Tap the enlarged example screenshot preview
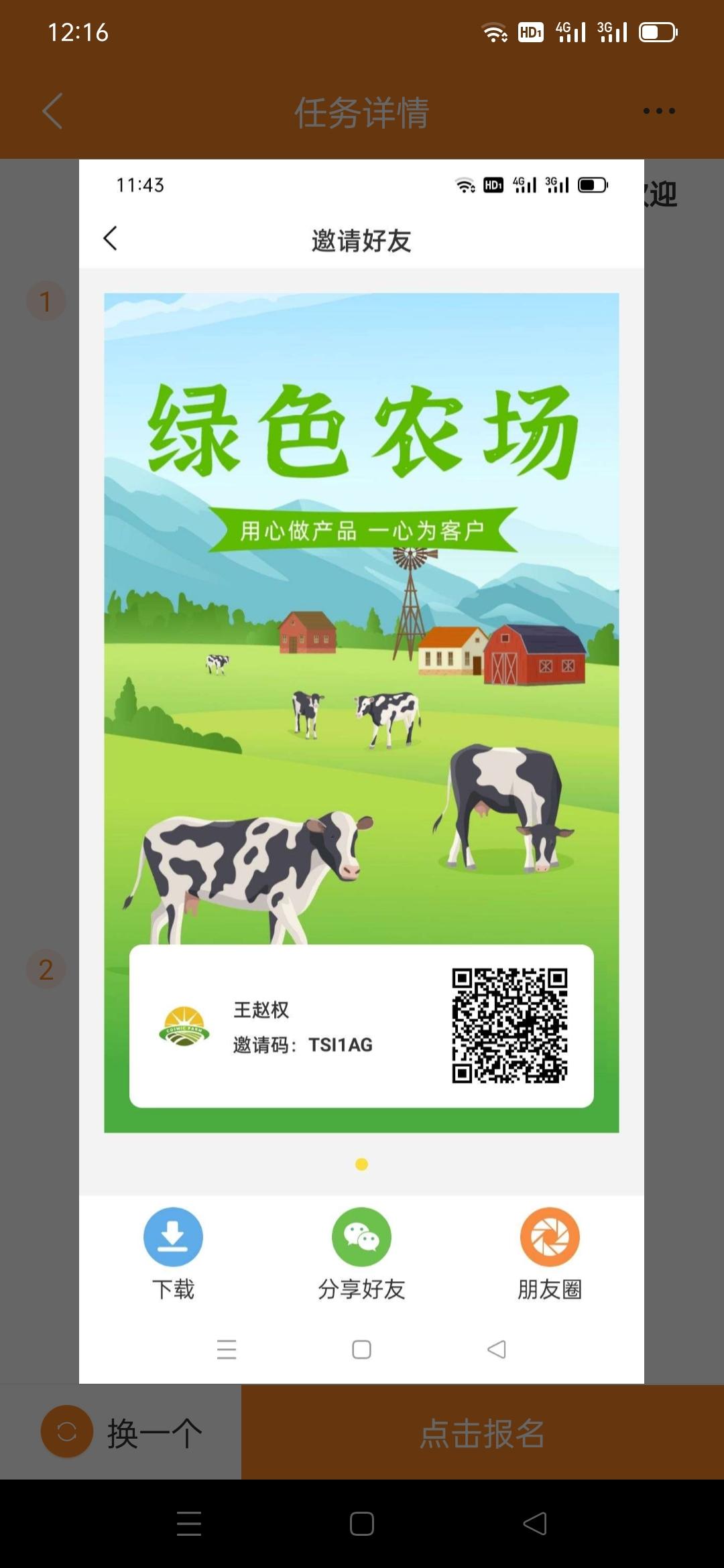The image size is (724, 1568). point(361,737)
